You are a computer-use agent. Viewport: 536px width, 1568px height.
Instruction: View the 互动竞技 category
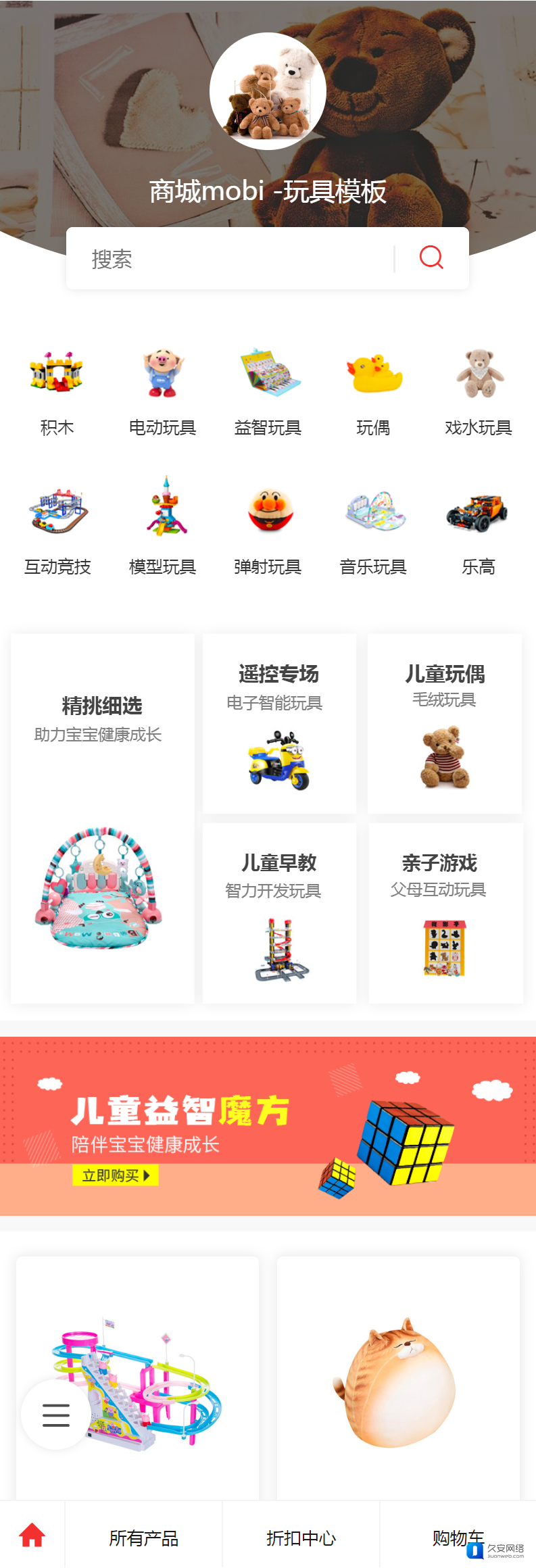(x=57, y=531)
